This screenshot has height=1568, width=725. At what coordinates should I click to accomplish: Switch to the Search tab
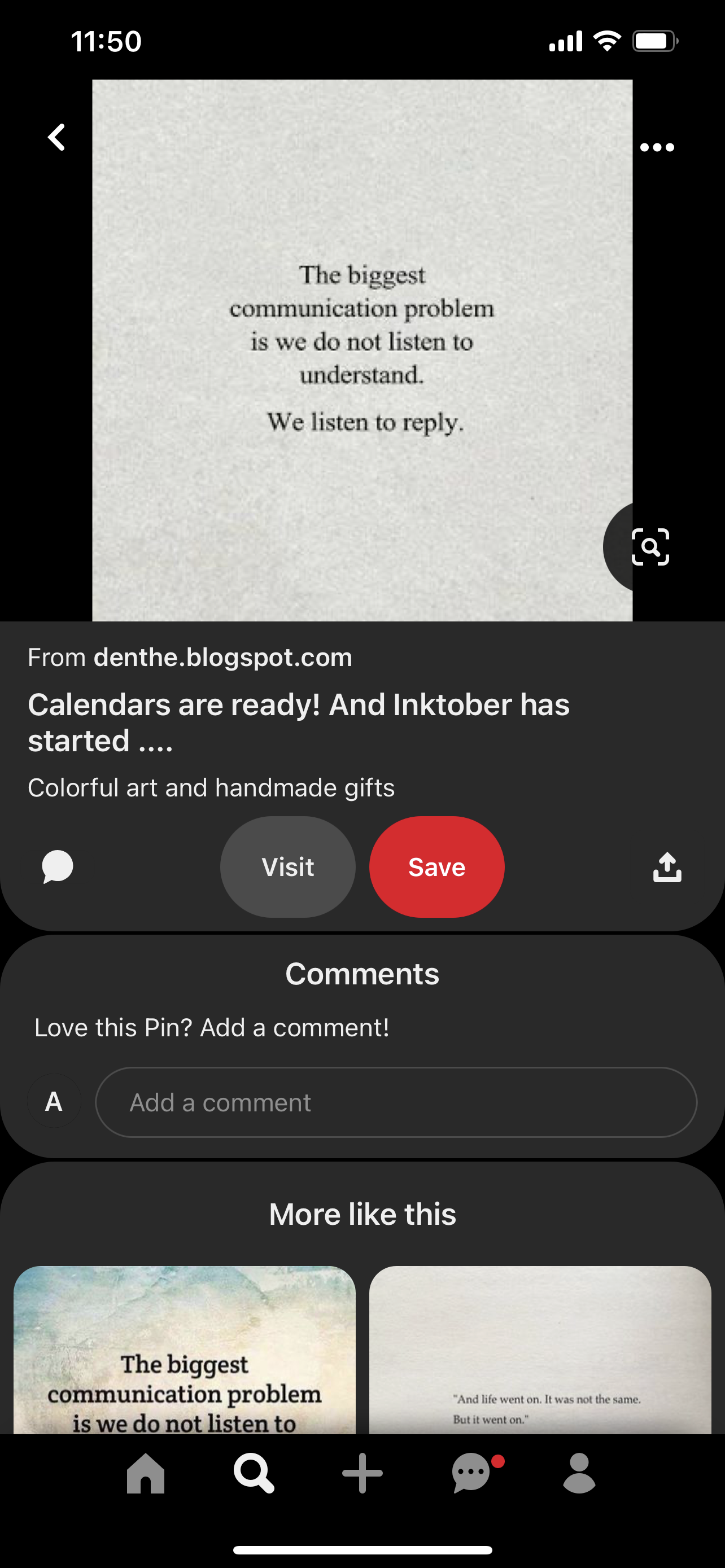point(254,1473)
